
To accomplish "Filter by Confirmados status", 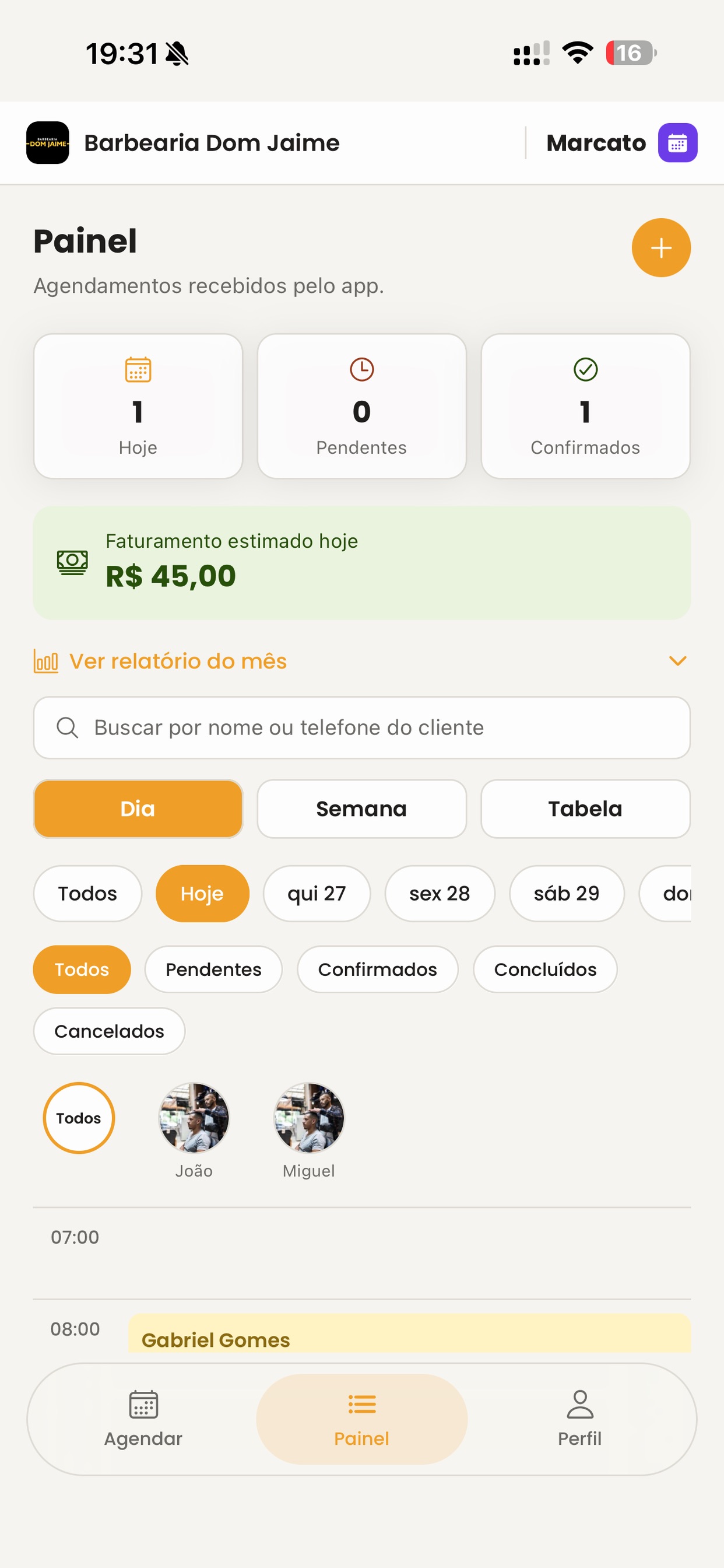I will coord(377,969).
